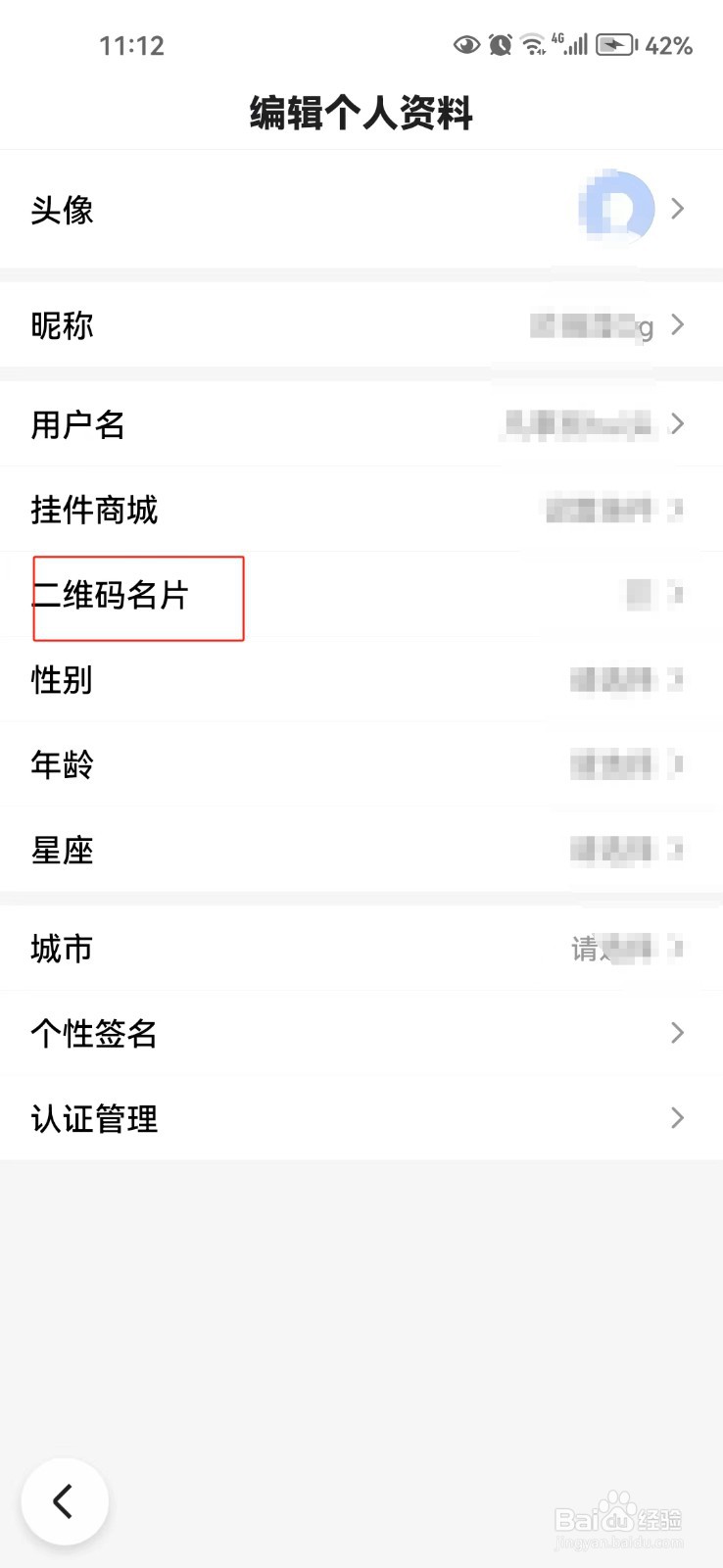Expand the 个性签名 disclosure chevron
This screenshot has width=723, height=1568.
tap(678, 1033)
